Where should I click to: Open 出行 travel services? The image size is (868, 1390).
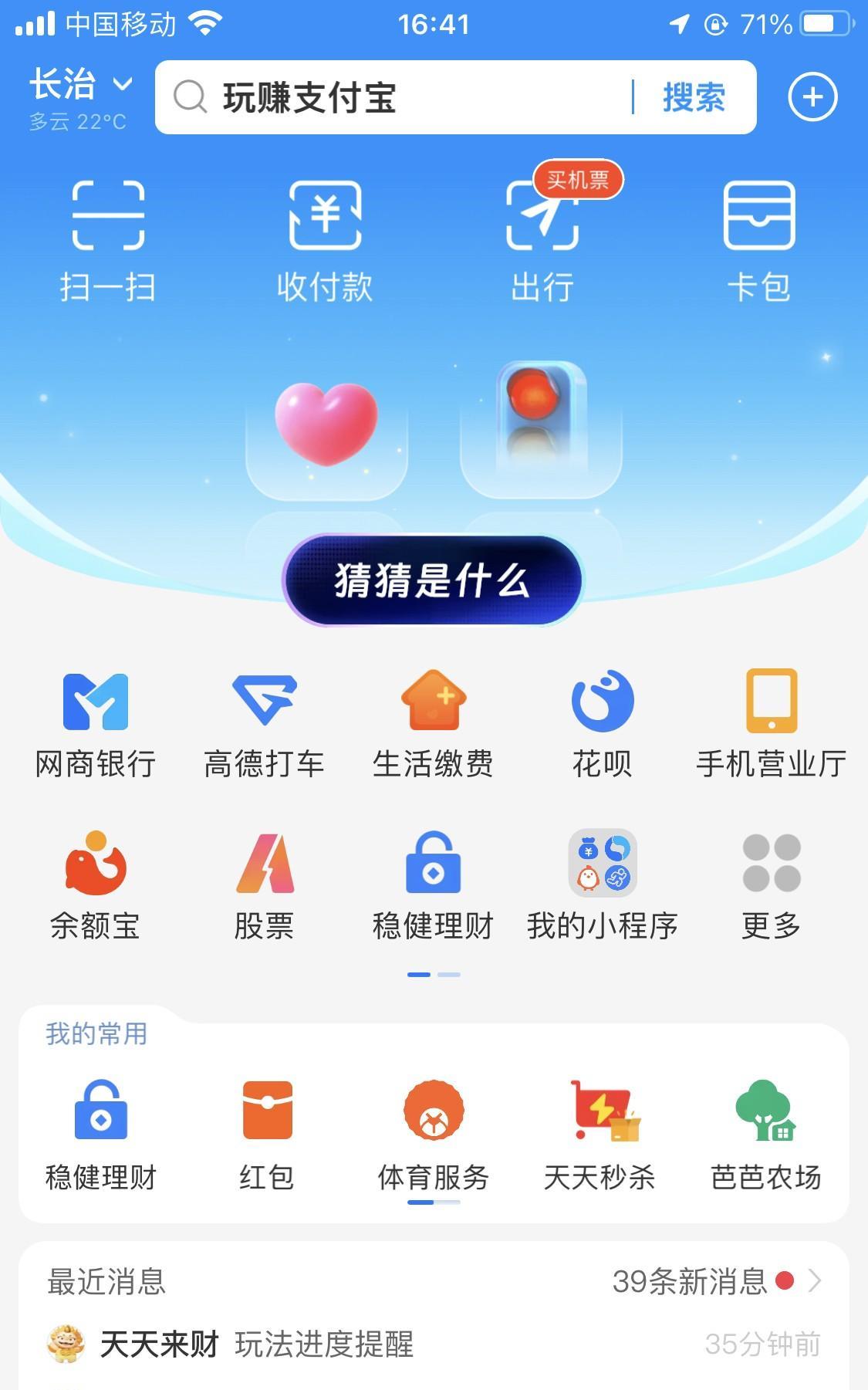tap(542, 240)
